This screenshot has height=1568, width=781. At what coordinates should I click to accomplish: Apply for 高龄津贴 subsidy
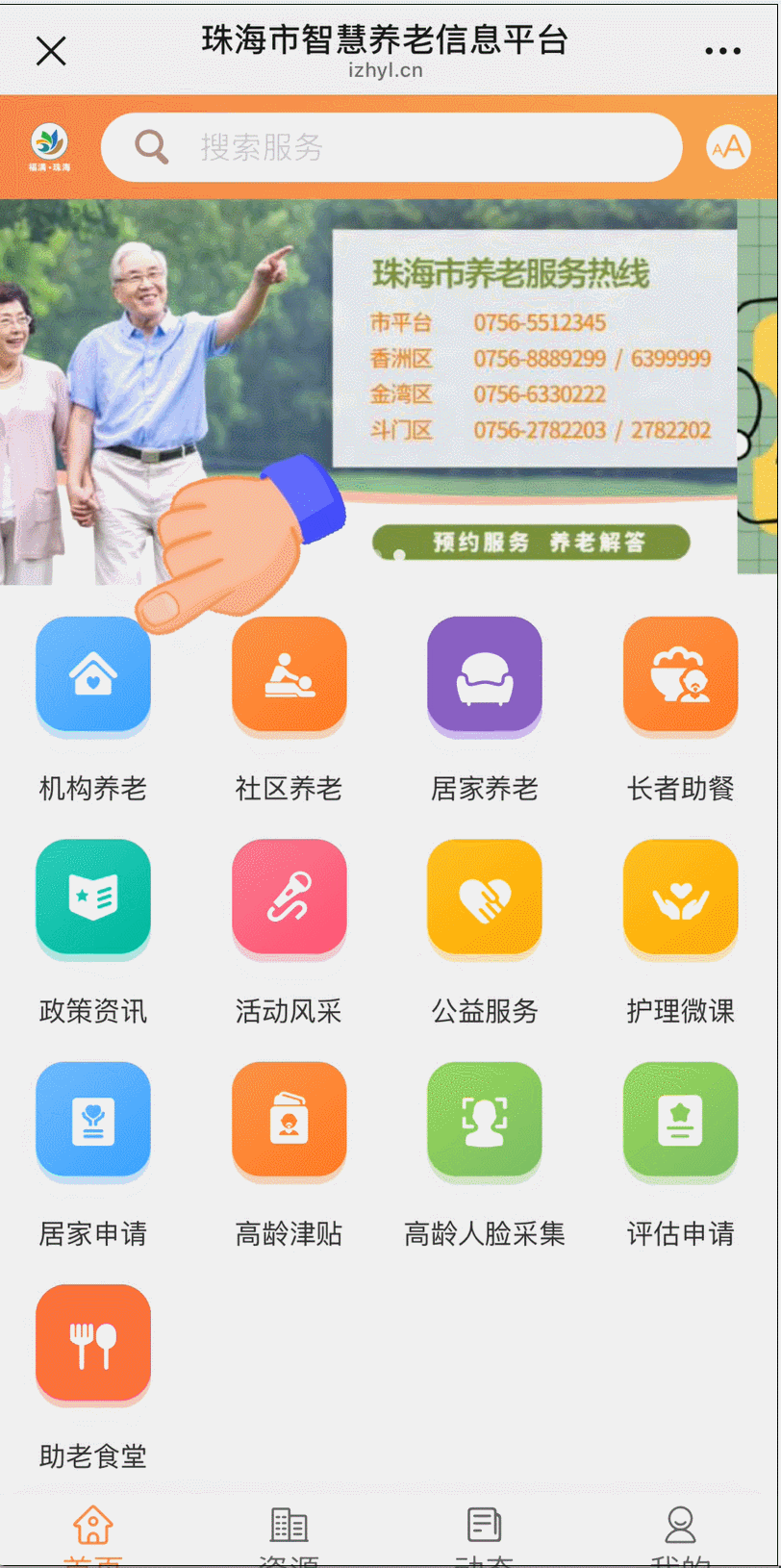[x=289, y=1121]
